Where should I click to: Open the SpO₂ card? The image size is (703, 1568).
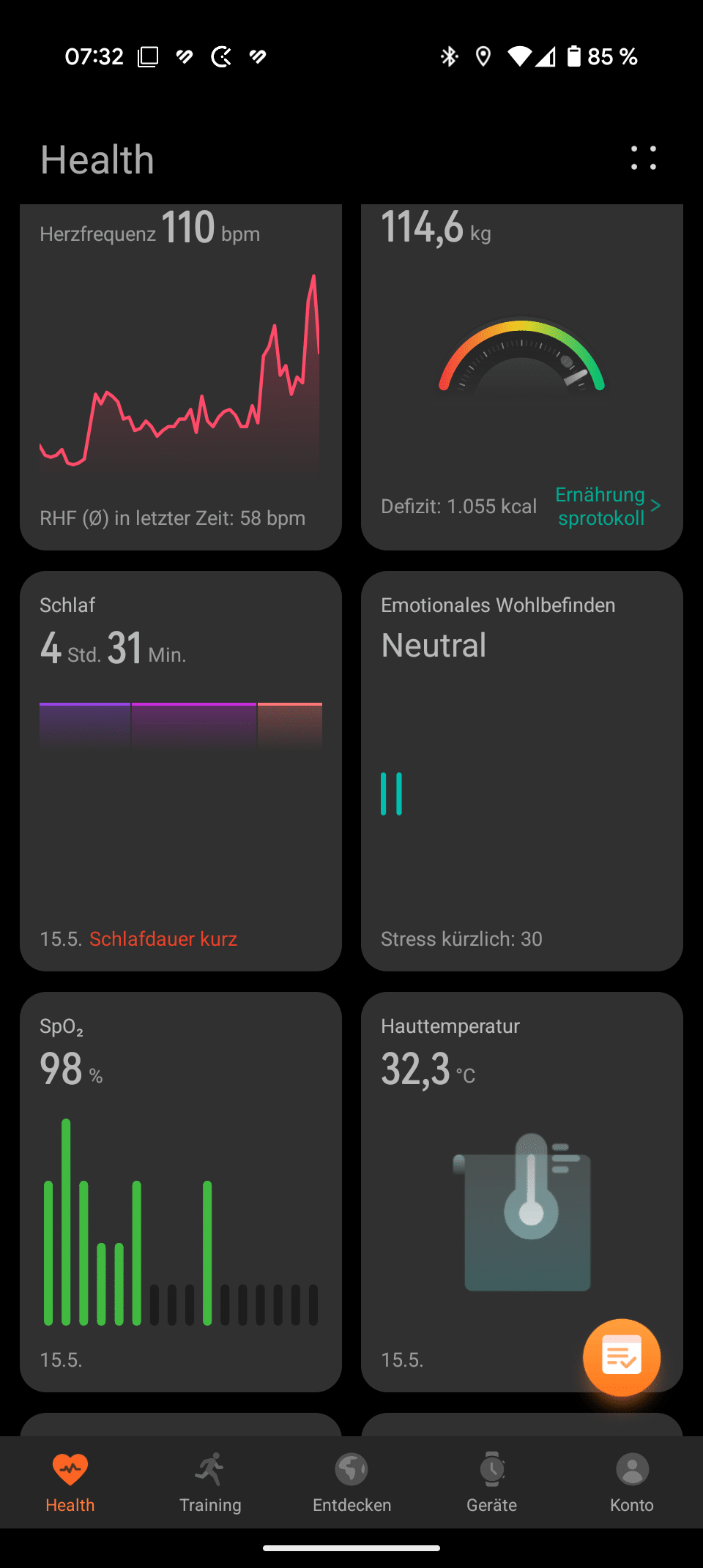[180, 1191]
